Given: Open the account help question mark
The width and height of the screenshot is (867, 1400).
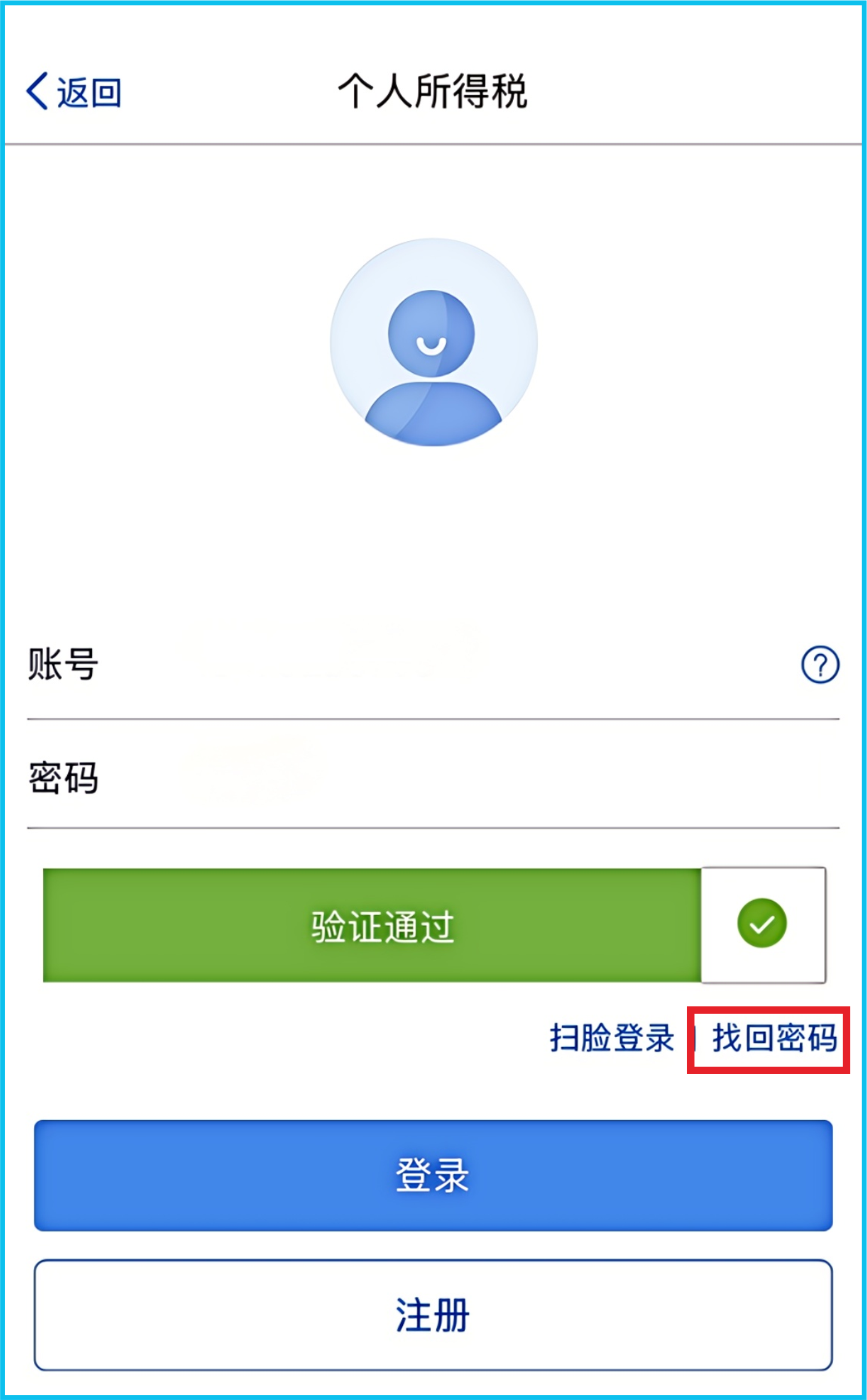Looking at the screenshot, I should pyautogui.click(x=820, y=665).
